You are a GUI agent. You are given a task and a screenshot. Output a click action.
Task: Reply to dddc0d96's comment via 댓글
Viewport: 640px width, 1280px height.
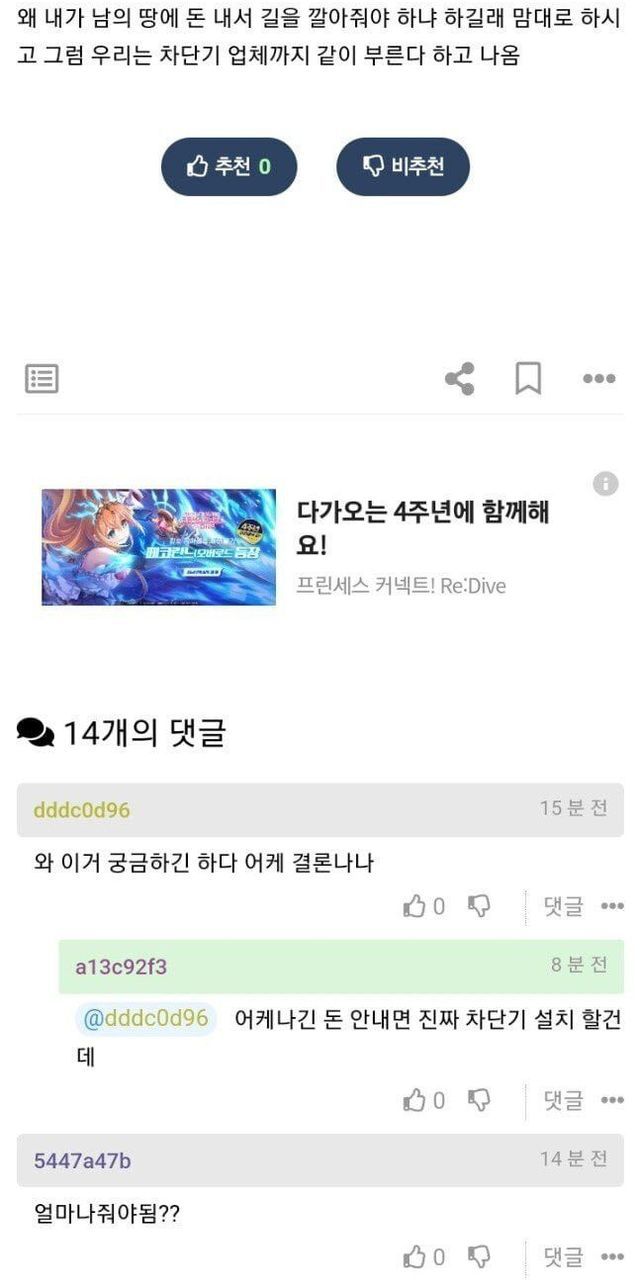(562, 906)
